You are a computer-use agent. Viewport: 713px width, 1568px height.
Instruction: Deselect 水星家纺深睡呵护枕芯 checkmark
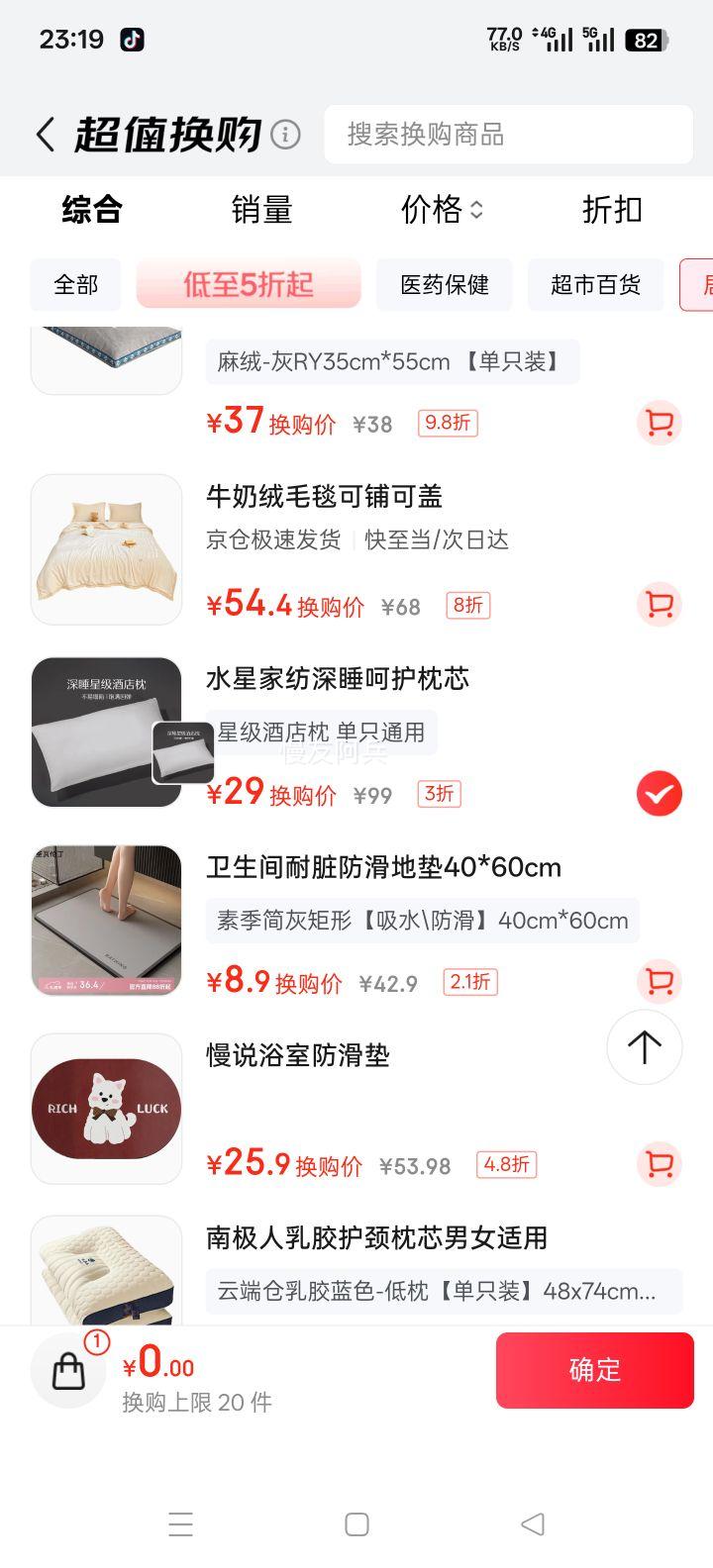click(659, 794)
